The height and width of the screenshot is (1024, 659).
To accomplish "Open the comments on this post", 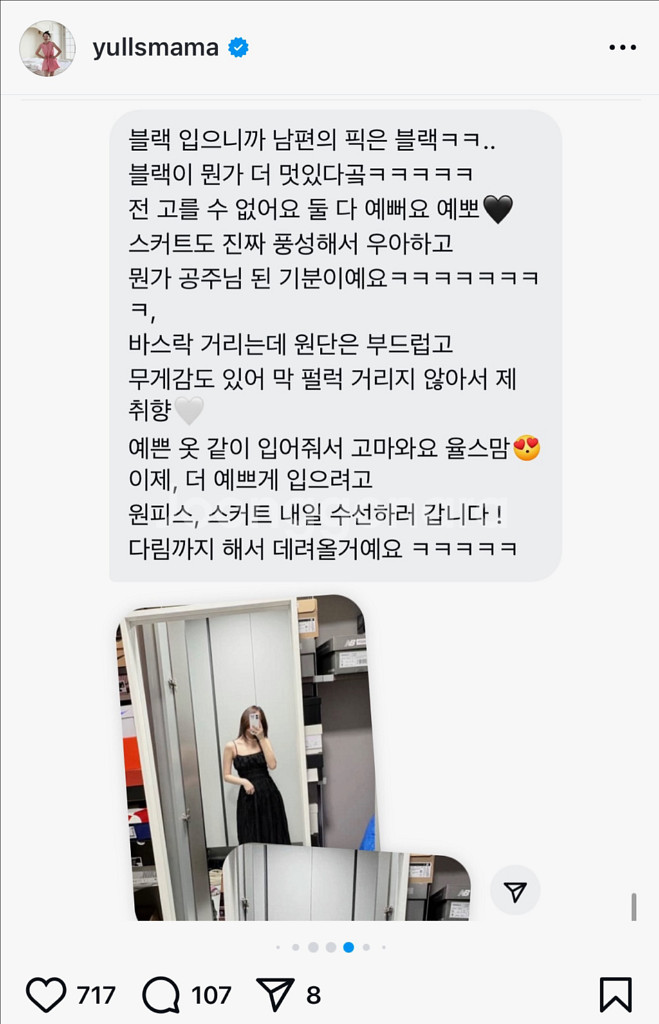I will [161, 995].
